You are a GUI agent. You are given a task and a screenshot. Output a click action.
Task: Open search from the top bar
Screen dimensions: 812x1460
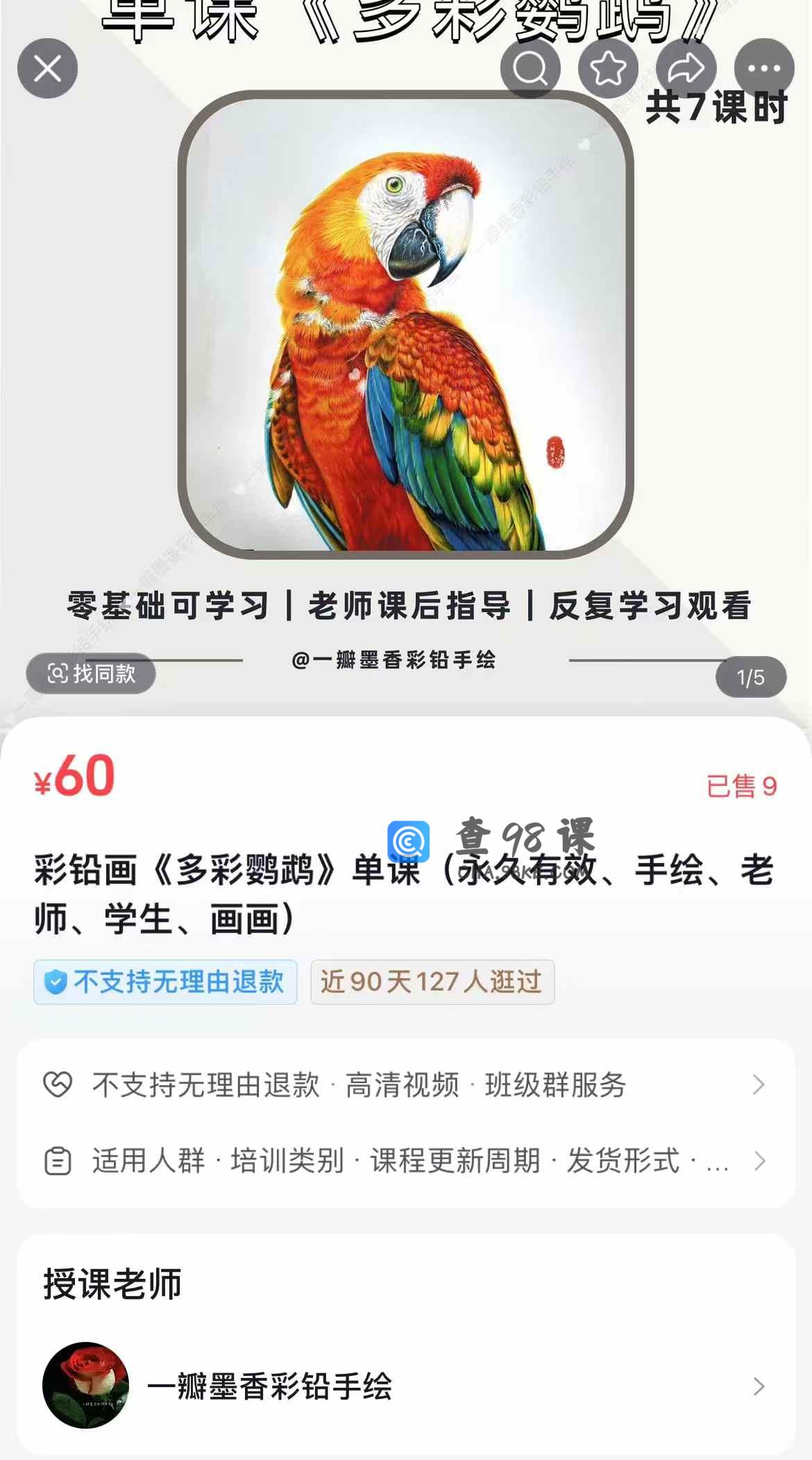click(530, 68)
